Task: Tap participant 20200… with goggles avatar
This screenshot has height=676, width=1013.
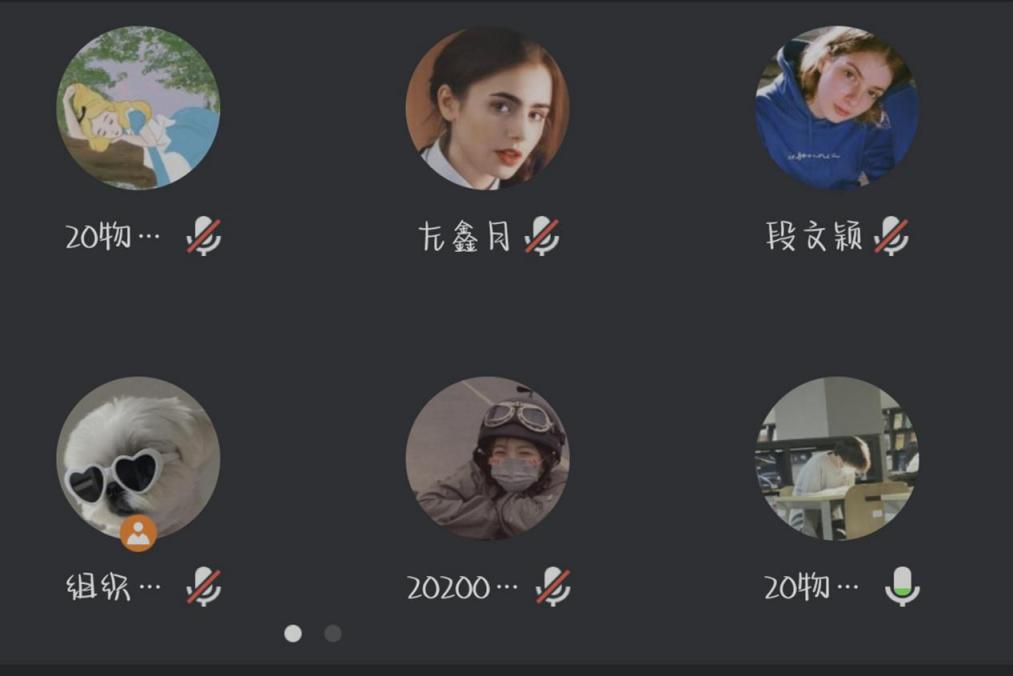Action: point(487,458)
